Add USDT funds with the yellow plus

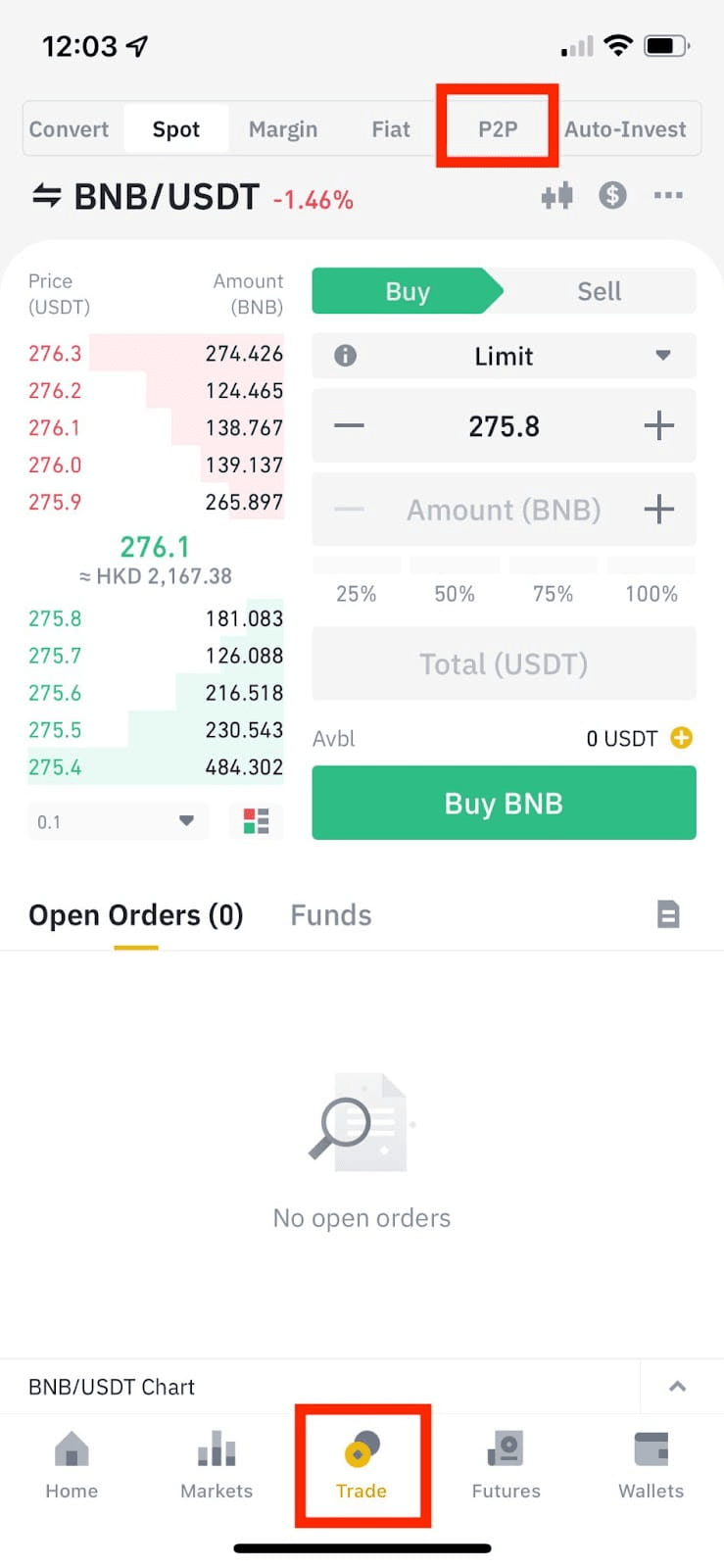(x=681, y=738)
